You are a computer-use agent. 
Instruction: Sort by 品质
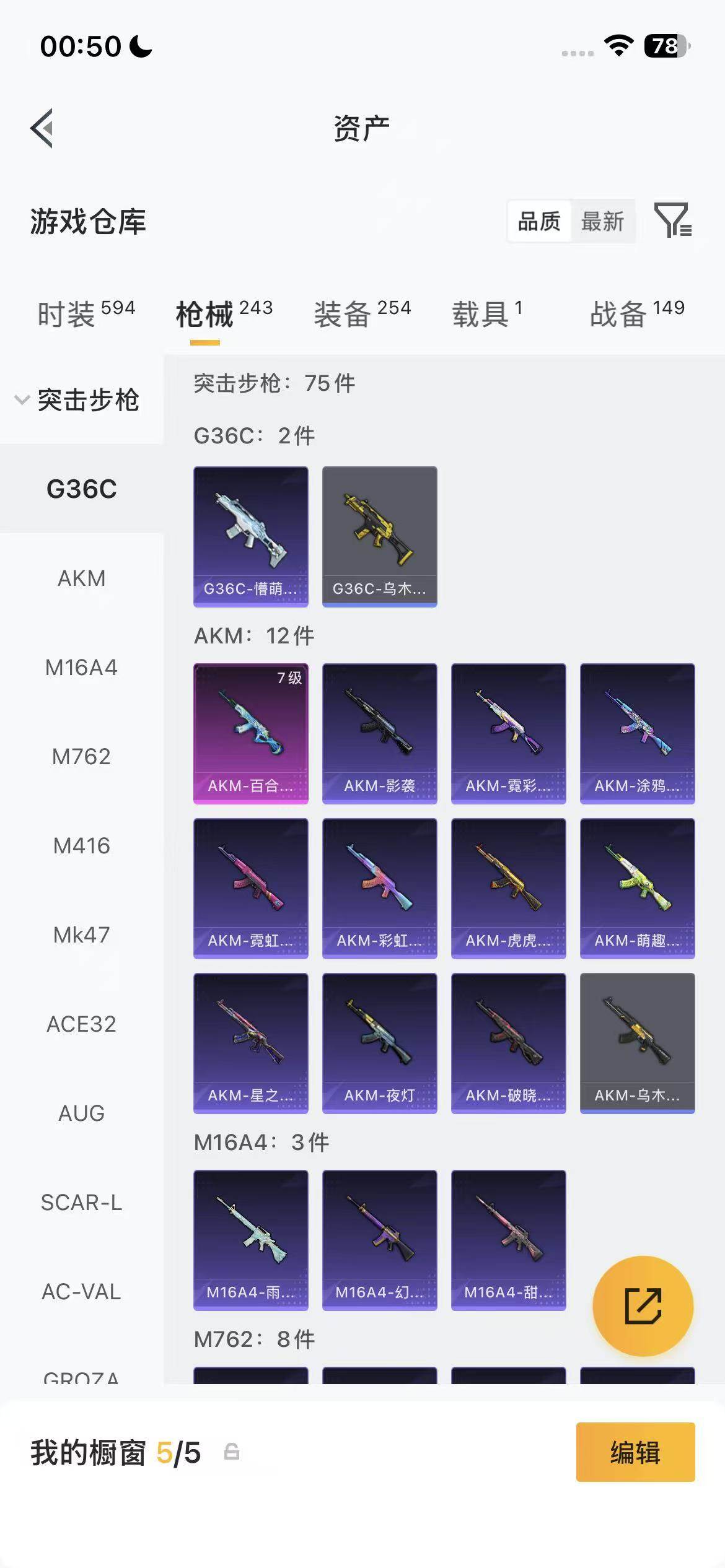coord(539,221)
